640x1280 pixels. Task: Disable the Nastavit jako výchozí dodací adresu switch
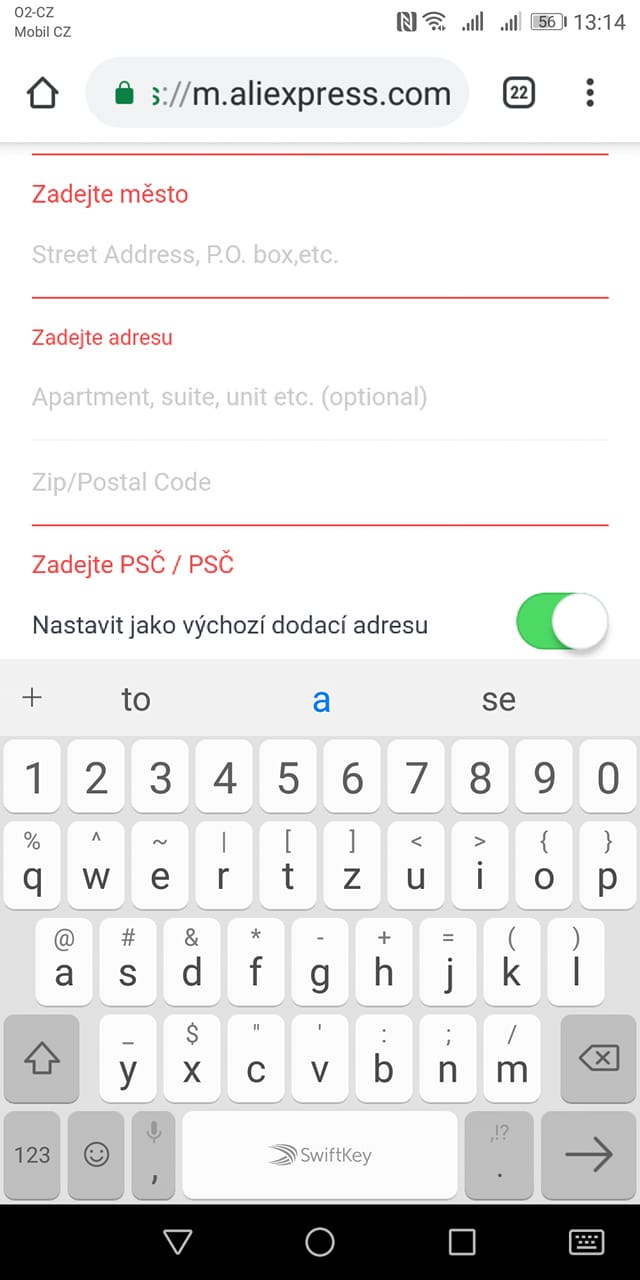pos(562,622)
